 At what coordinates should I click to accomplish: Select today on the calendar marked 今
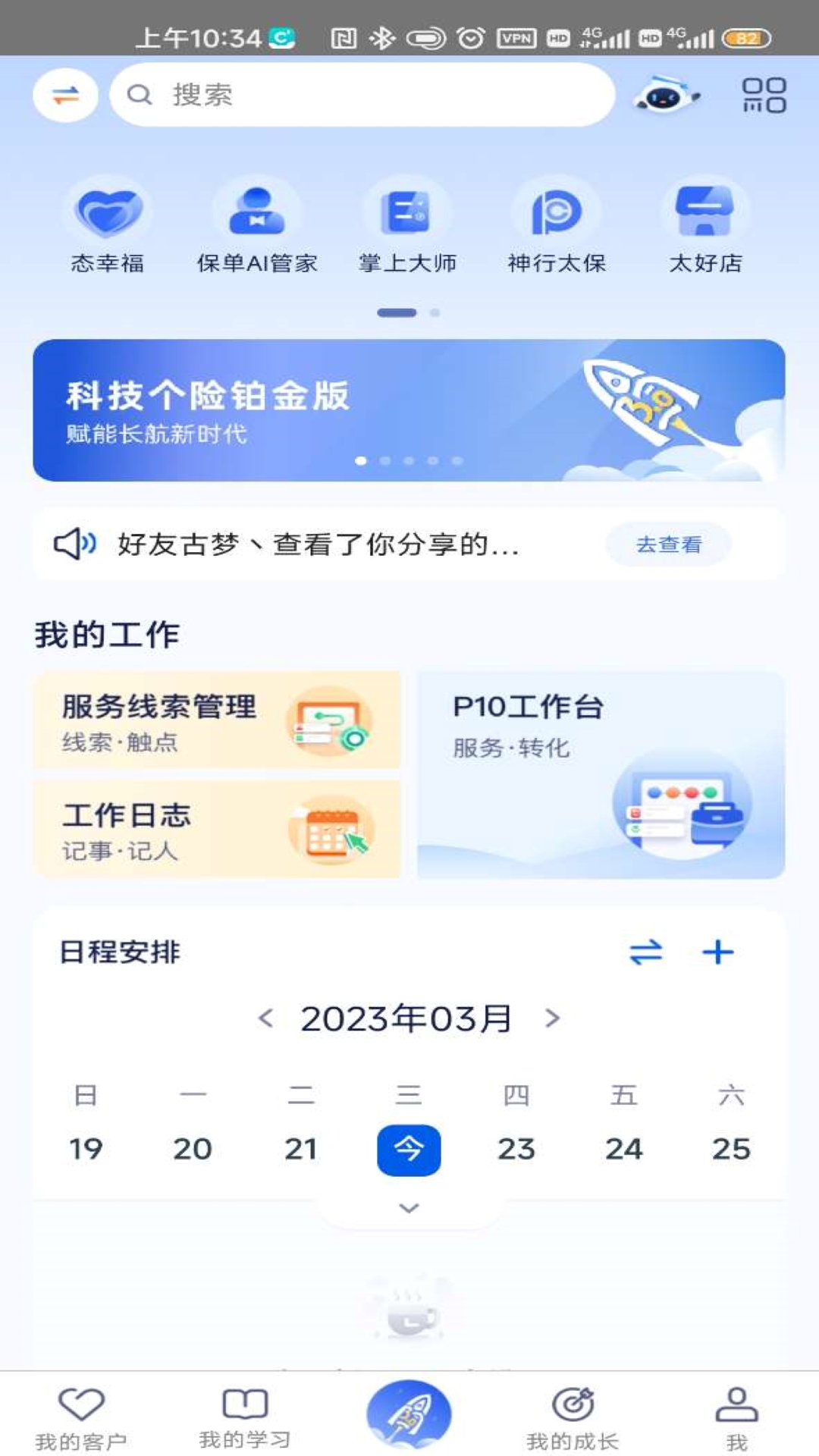point(409,1148)
